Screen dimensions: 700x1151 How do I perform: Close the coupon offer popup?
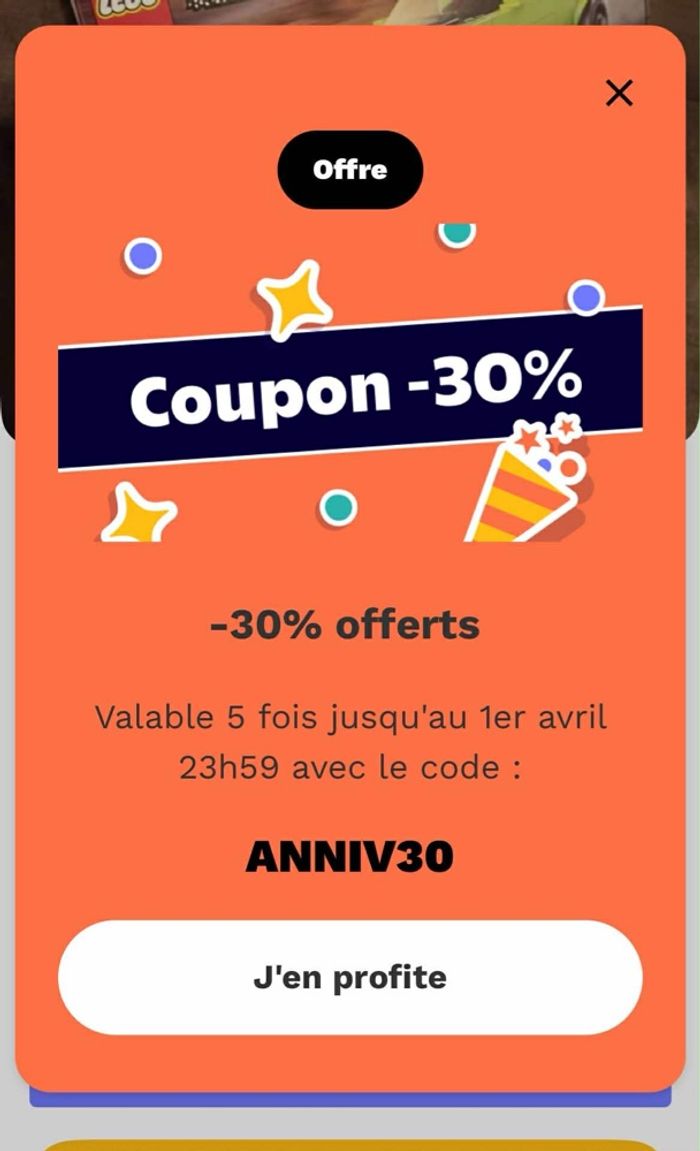619,93
